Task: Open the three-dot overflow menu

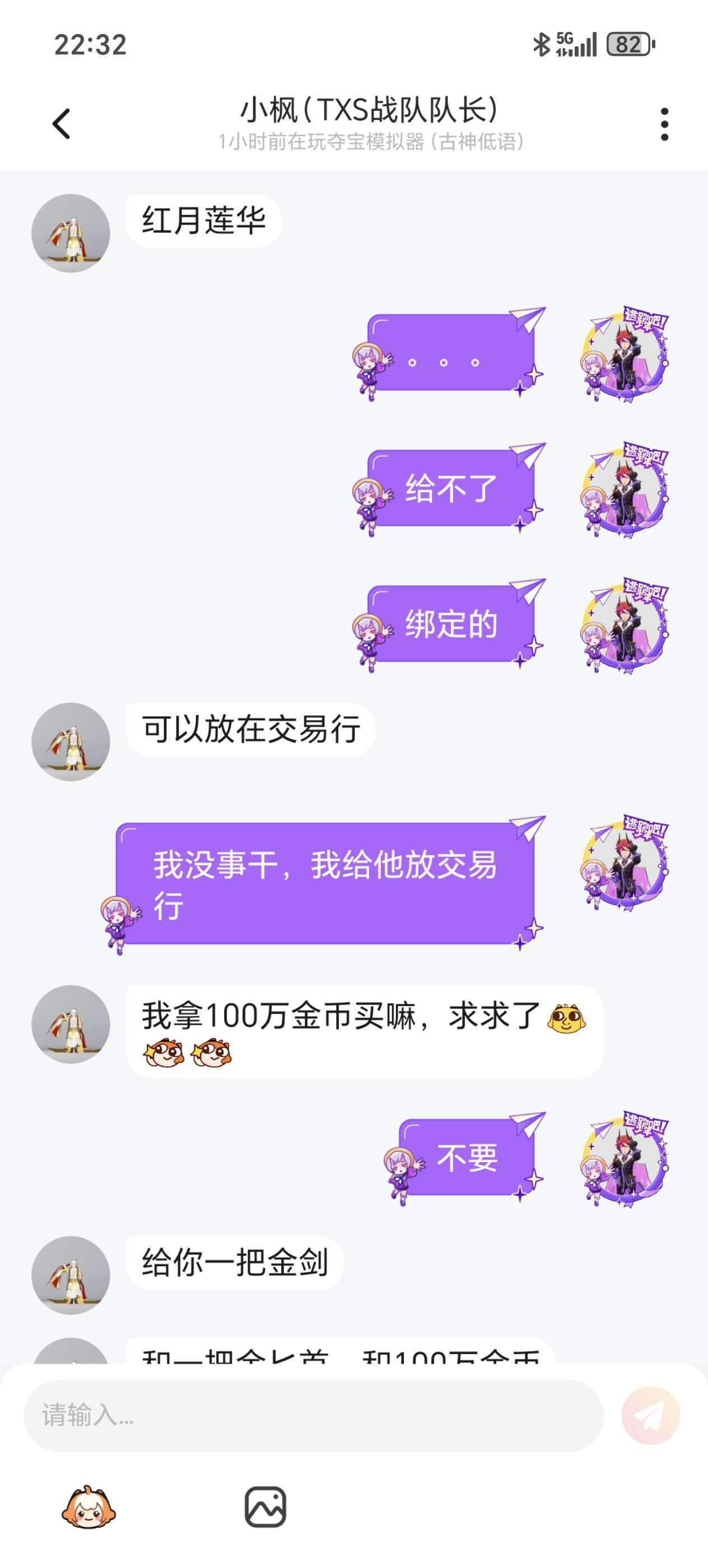Action: [x=664, y=124]
